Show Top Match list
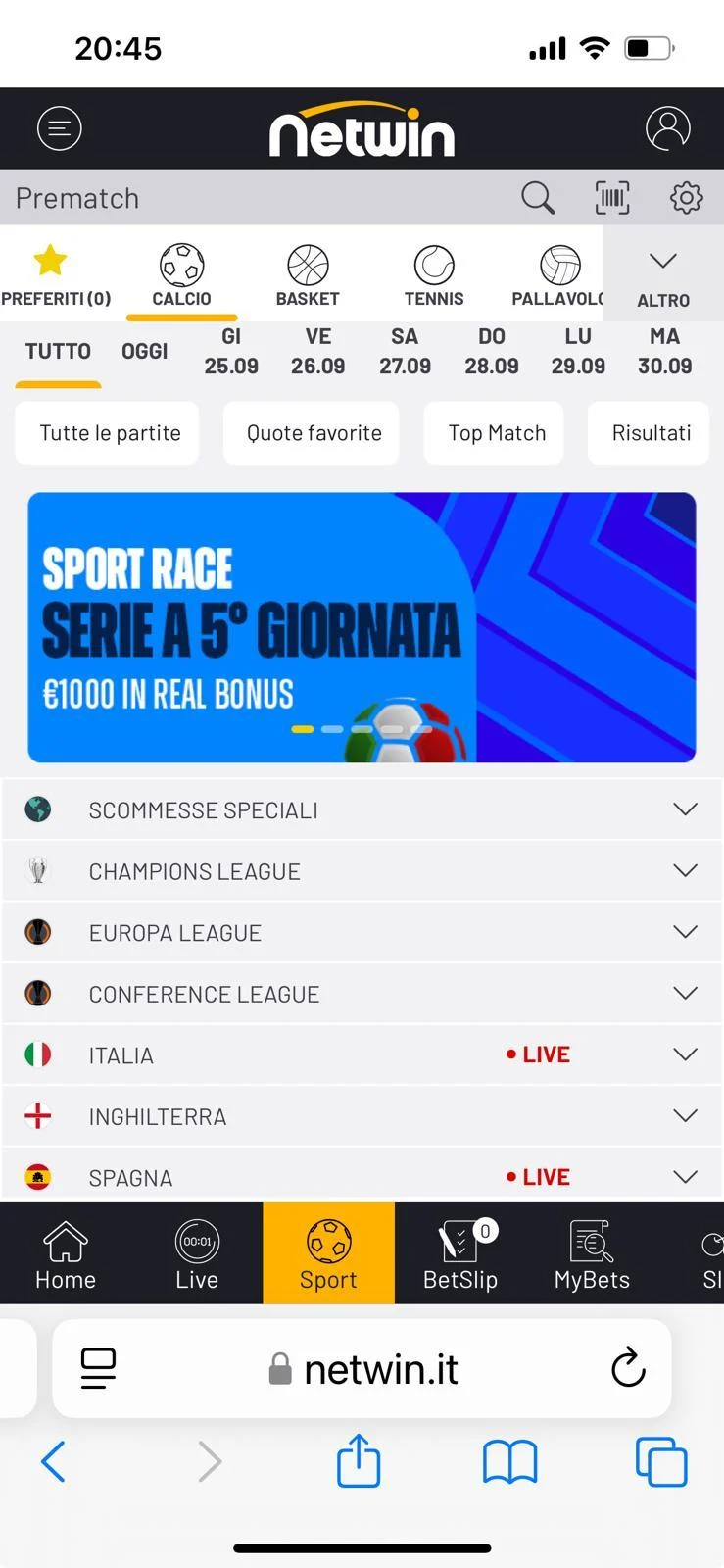The image size is (724, 1568). 497,433
